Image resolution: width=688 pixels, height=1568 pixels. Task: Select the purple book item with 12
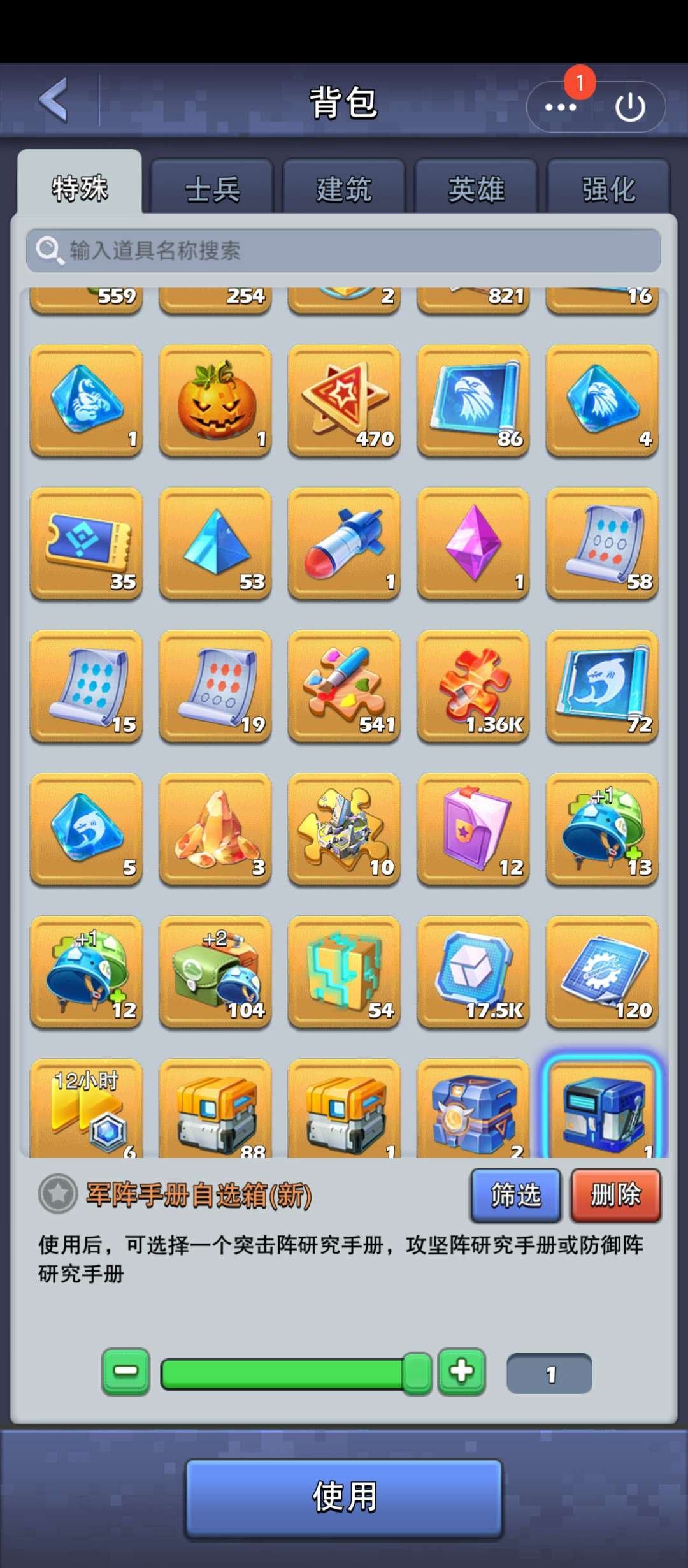pyautogui.click(x=473, y=829)
